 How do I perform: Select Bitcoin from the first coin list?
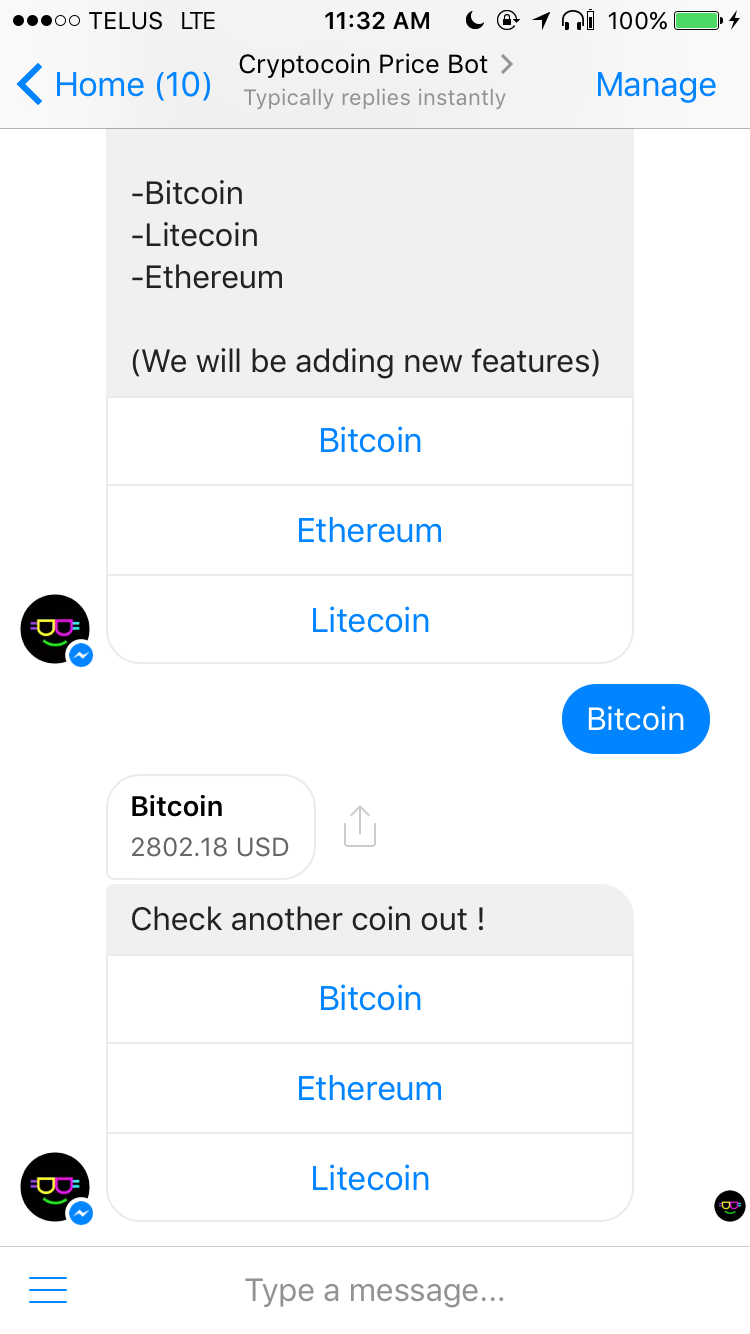tap(369, 440)
